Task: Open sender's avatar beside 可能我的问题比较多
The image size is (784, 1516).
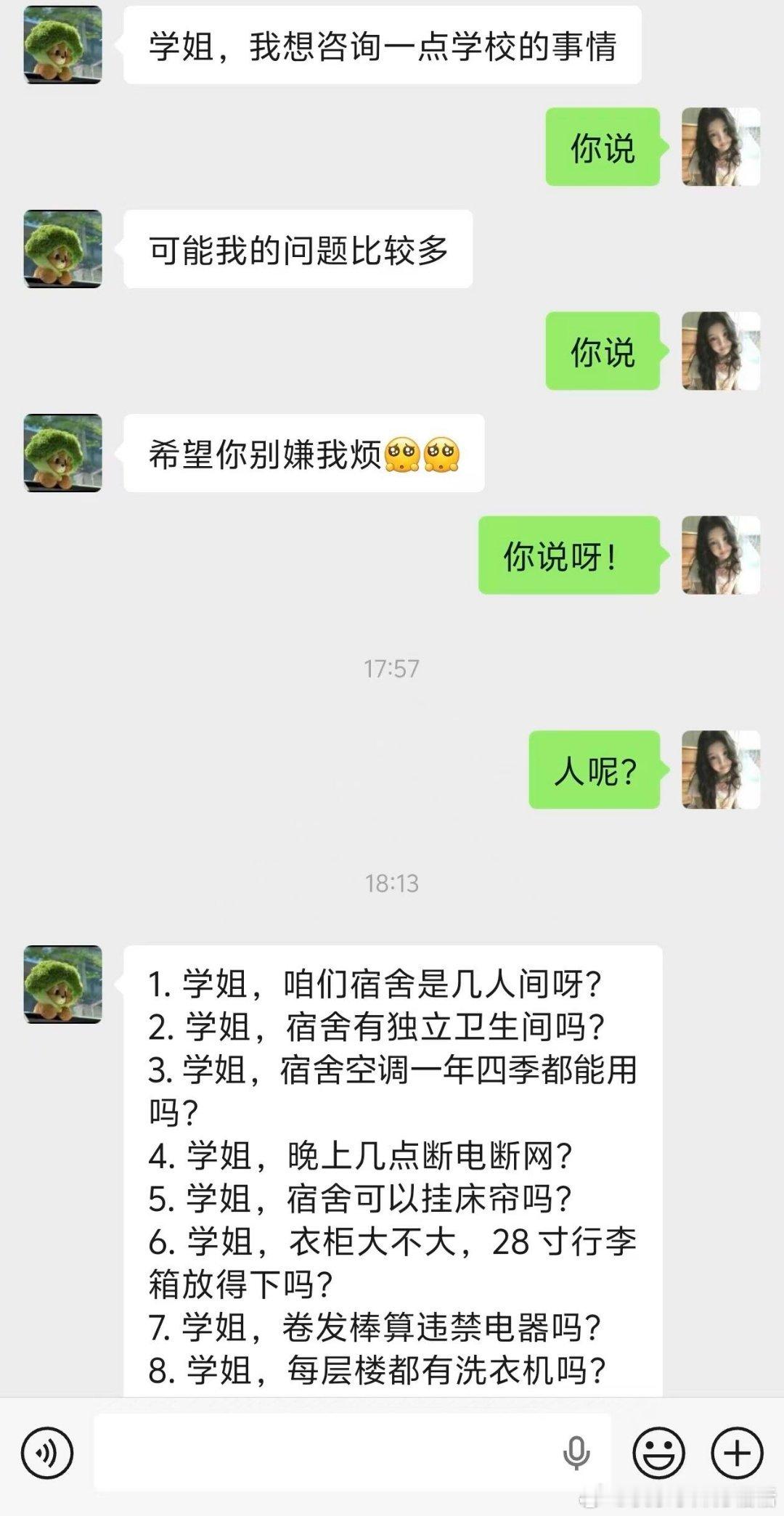Action: point(63,249)
